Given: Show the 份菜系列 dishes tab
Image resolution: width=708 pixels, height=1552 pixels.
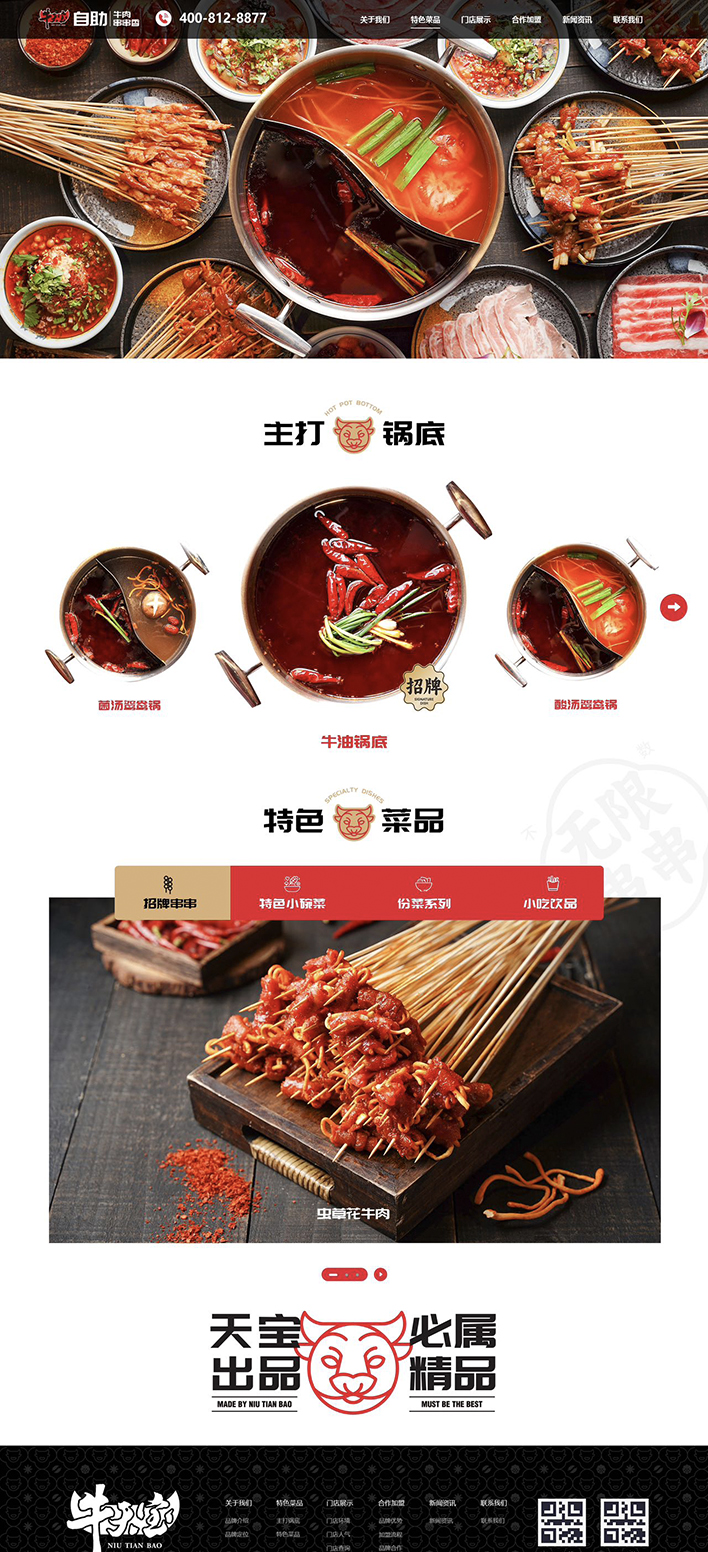Looking at the screenshot, I should click(x=423, y=892).
